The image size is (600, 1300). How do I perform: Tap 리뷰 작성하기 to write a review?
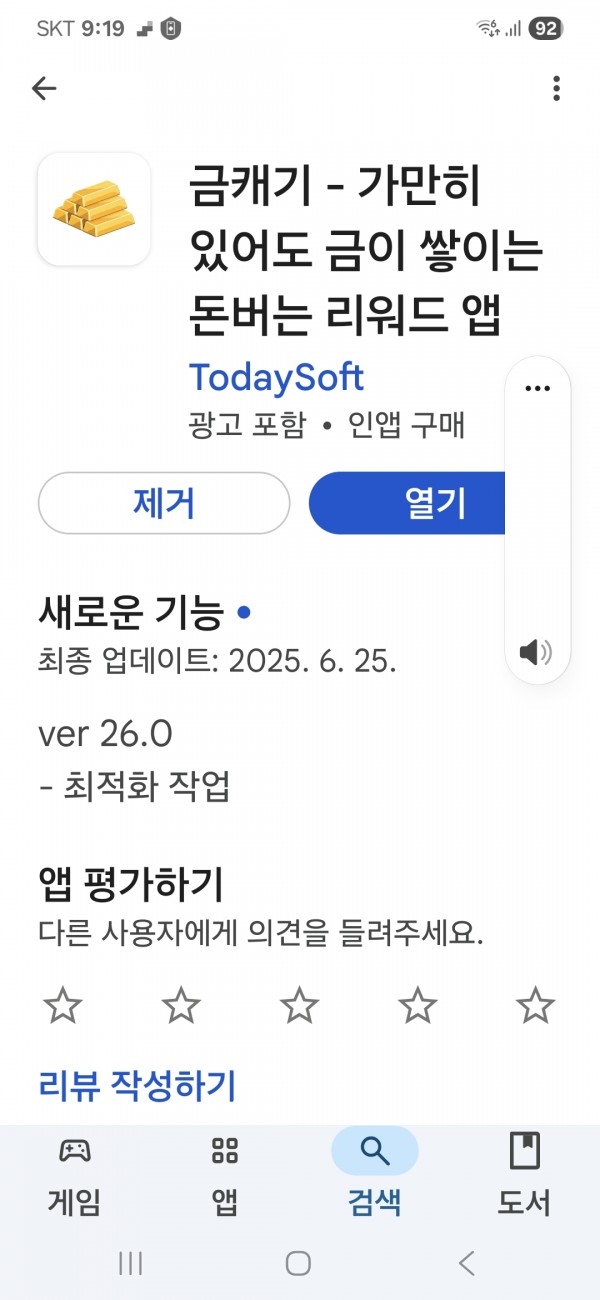(137, 1084)
